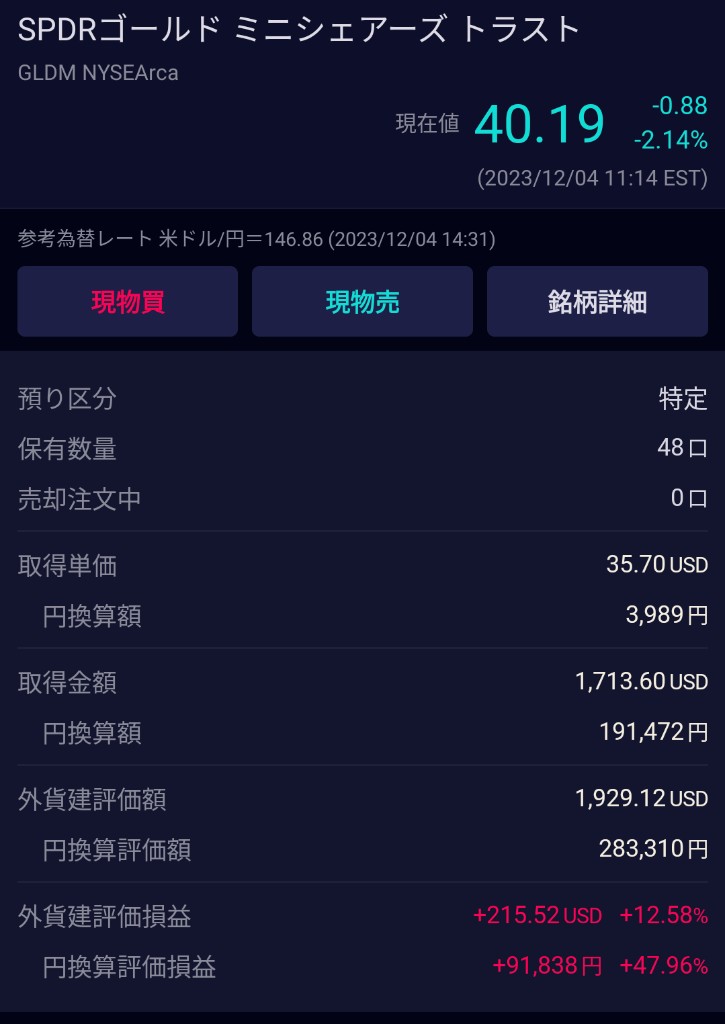Tap the 現物買 buy button
725x1024 pixels.
click(x=127, y=301)
